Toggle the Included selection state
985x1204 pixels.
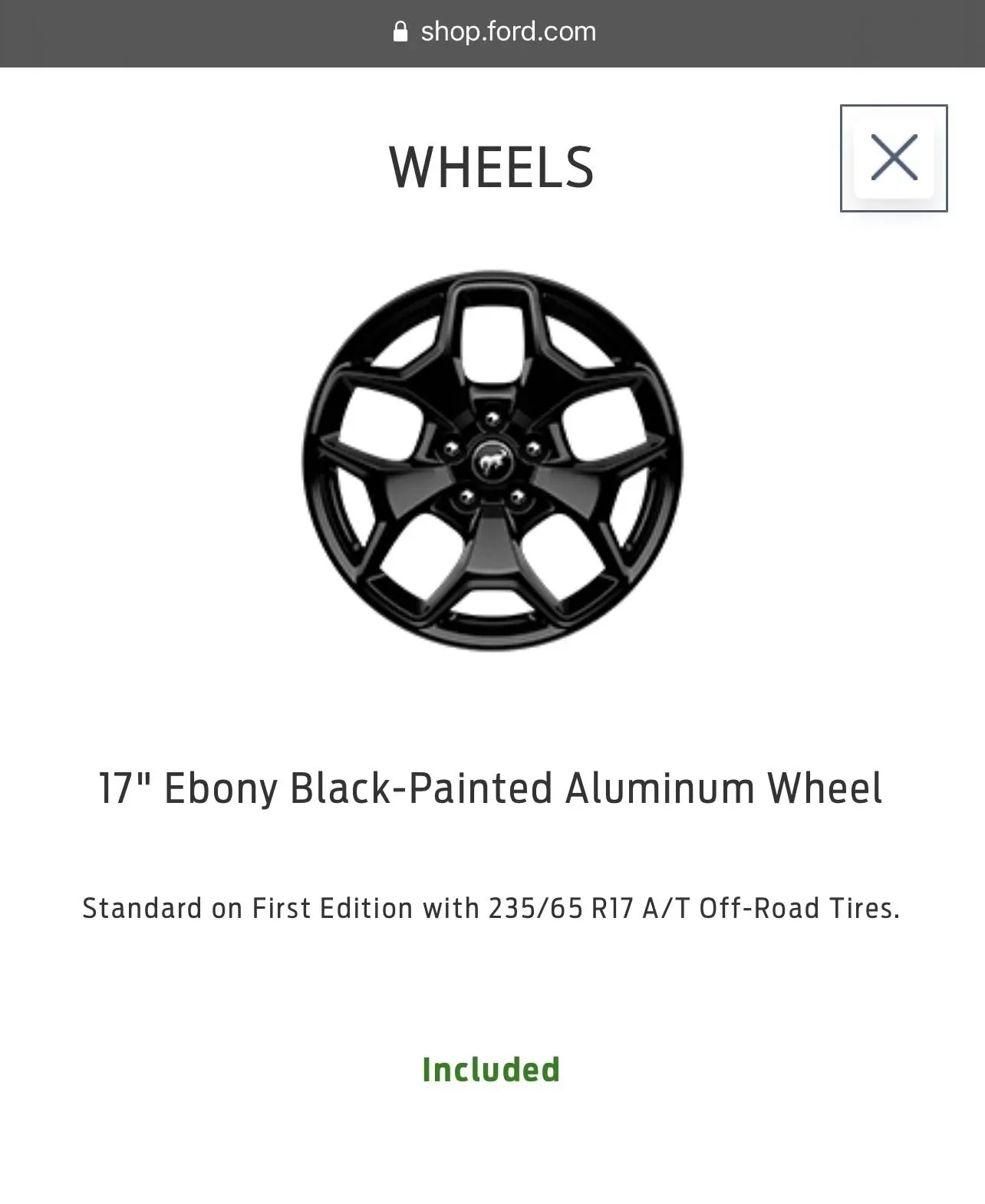pyautogui.click(x=491, y=1067)
